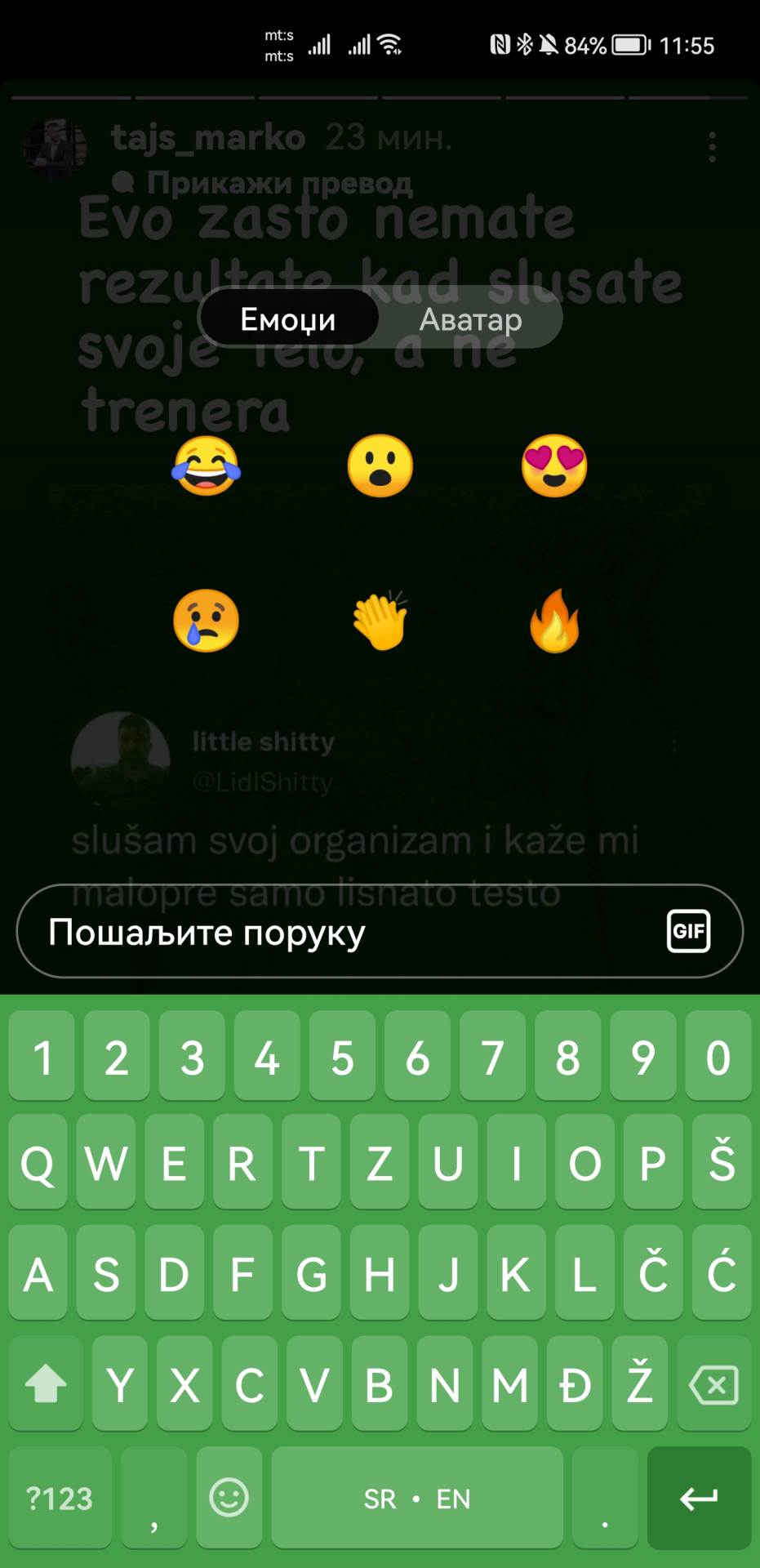Enable the shift key

click(x=46, y=1384)
